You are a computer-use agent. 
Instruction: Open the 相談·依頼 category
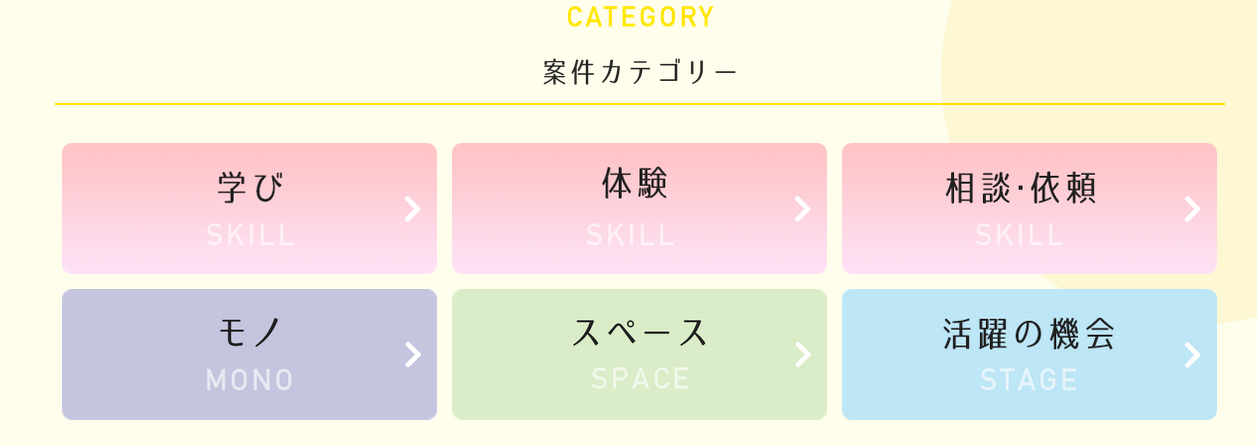(x=1029, y=208)
